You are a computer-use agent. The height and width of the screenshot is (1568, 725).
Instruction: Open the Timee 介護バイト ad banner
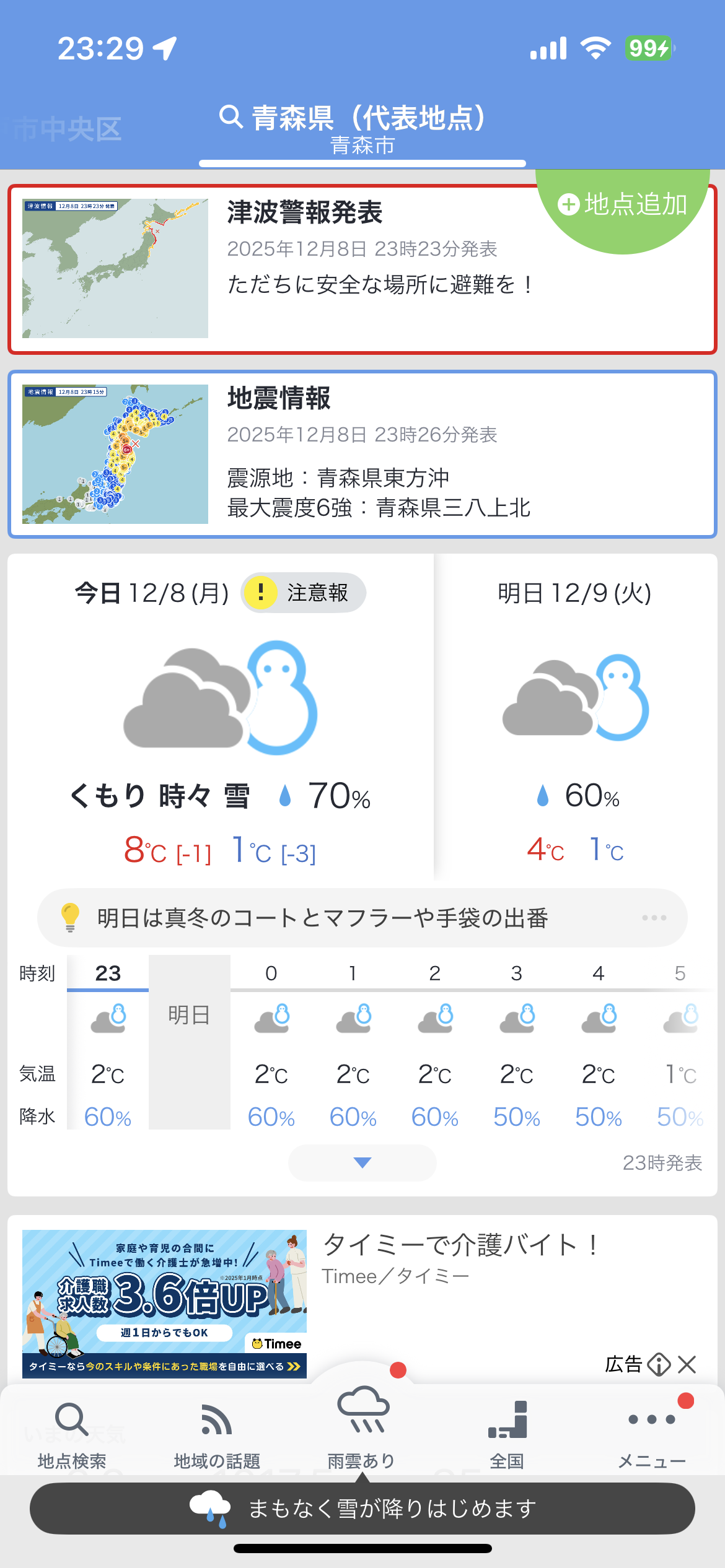point(164,1300)
